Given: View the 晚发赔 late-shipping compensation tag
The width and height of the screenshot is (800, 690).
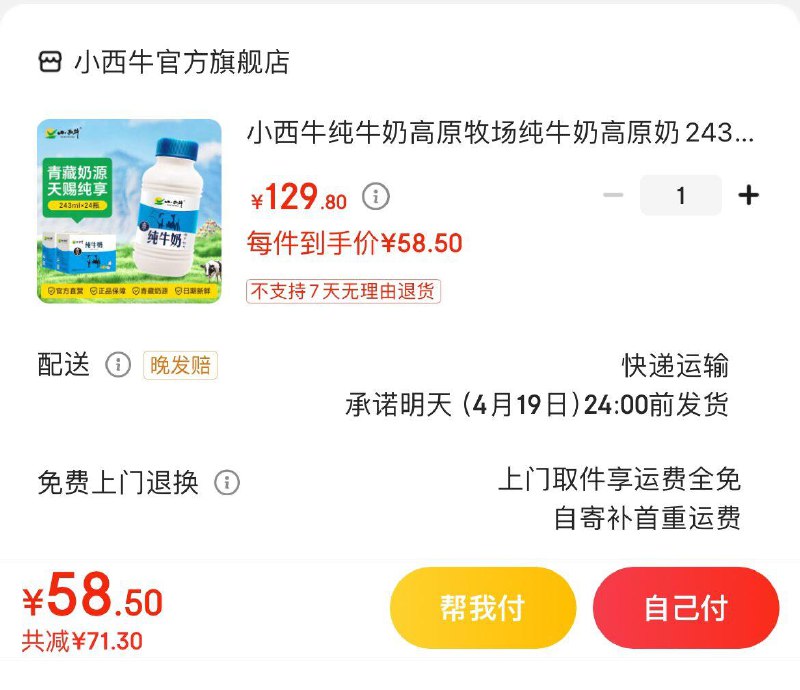Looking at the screenshot, I should click(x=180, y=365).
